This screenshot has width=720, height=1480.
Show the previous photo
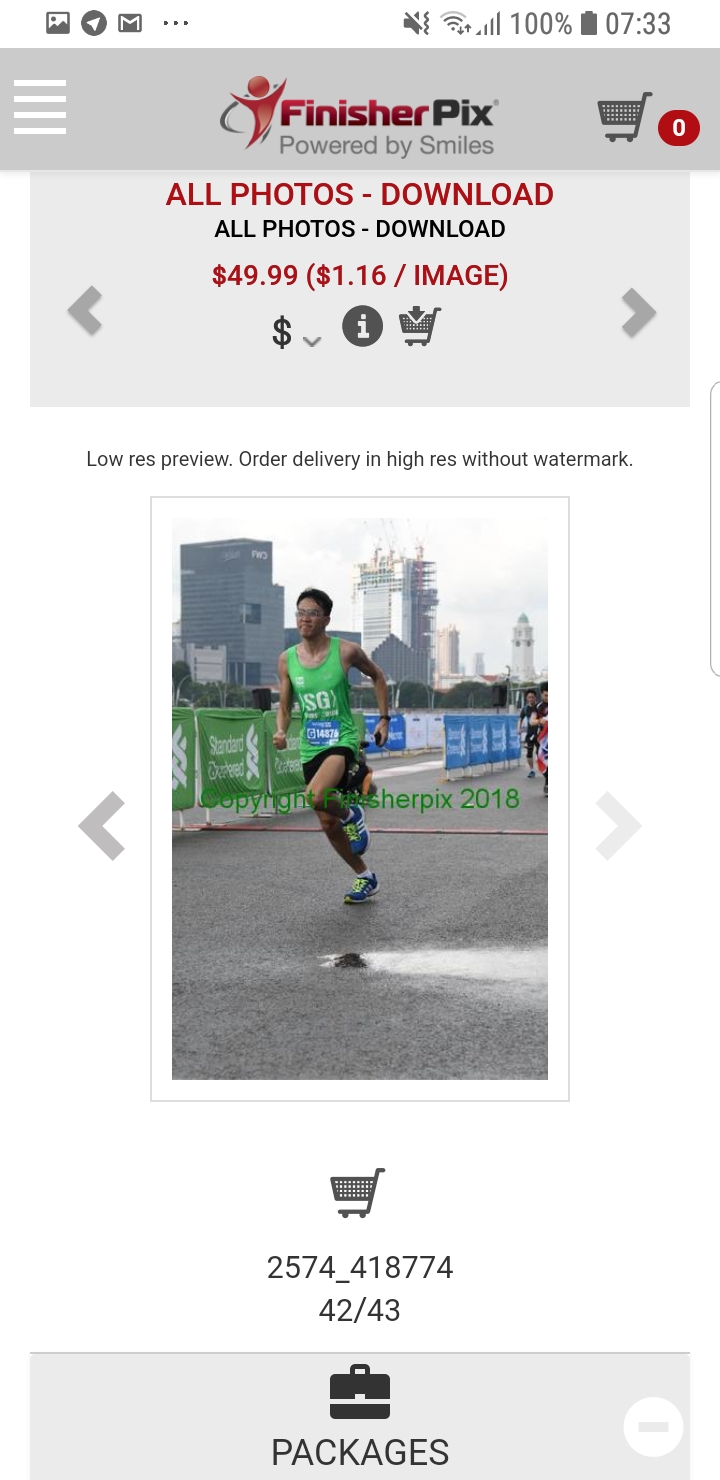point(102,826)
